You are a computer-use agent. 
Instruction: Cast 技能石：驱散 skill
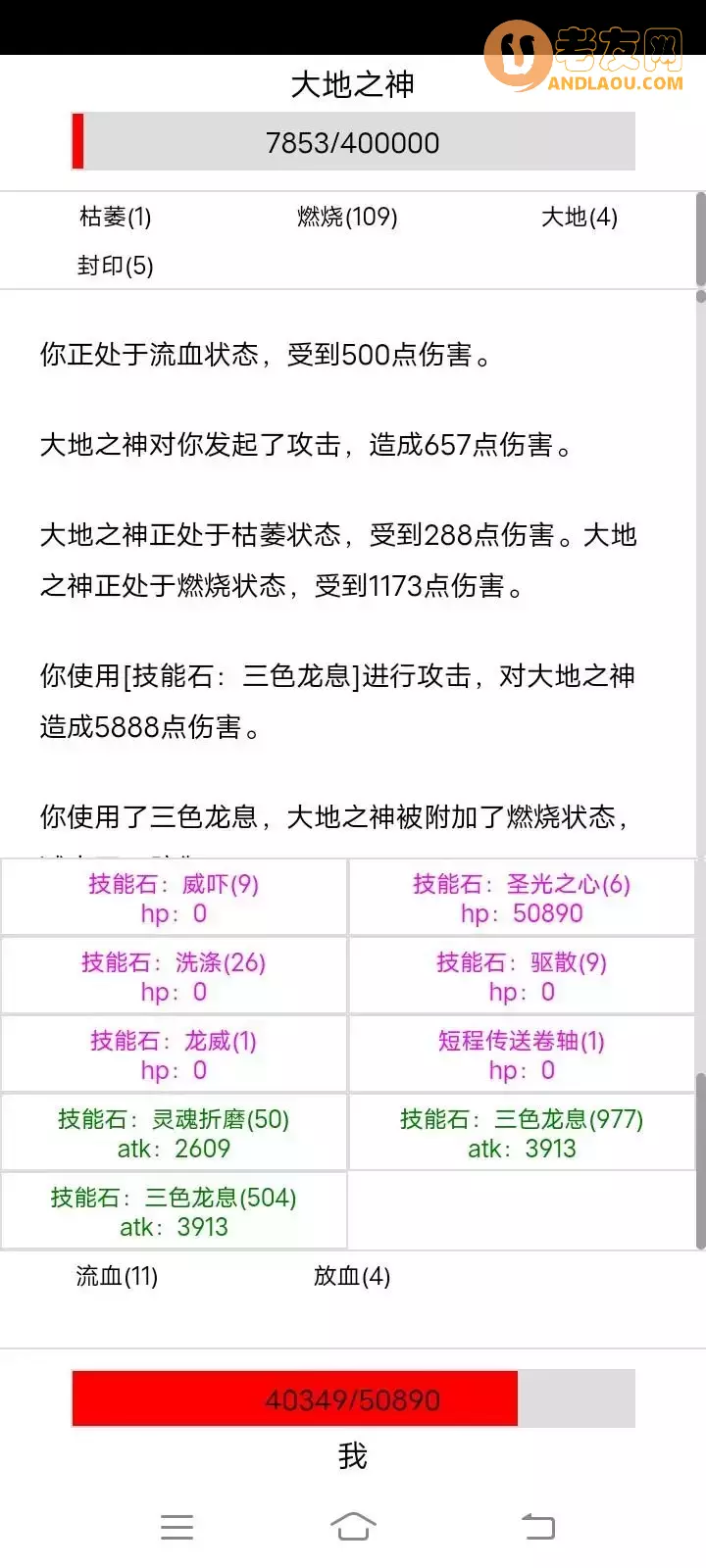click(523, 975)
